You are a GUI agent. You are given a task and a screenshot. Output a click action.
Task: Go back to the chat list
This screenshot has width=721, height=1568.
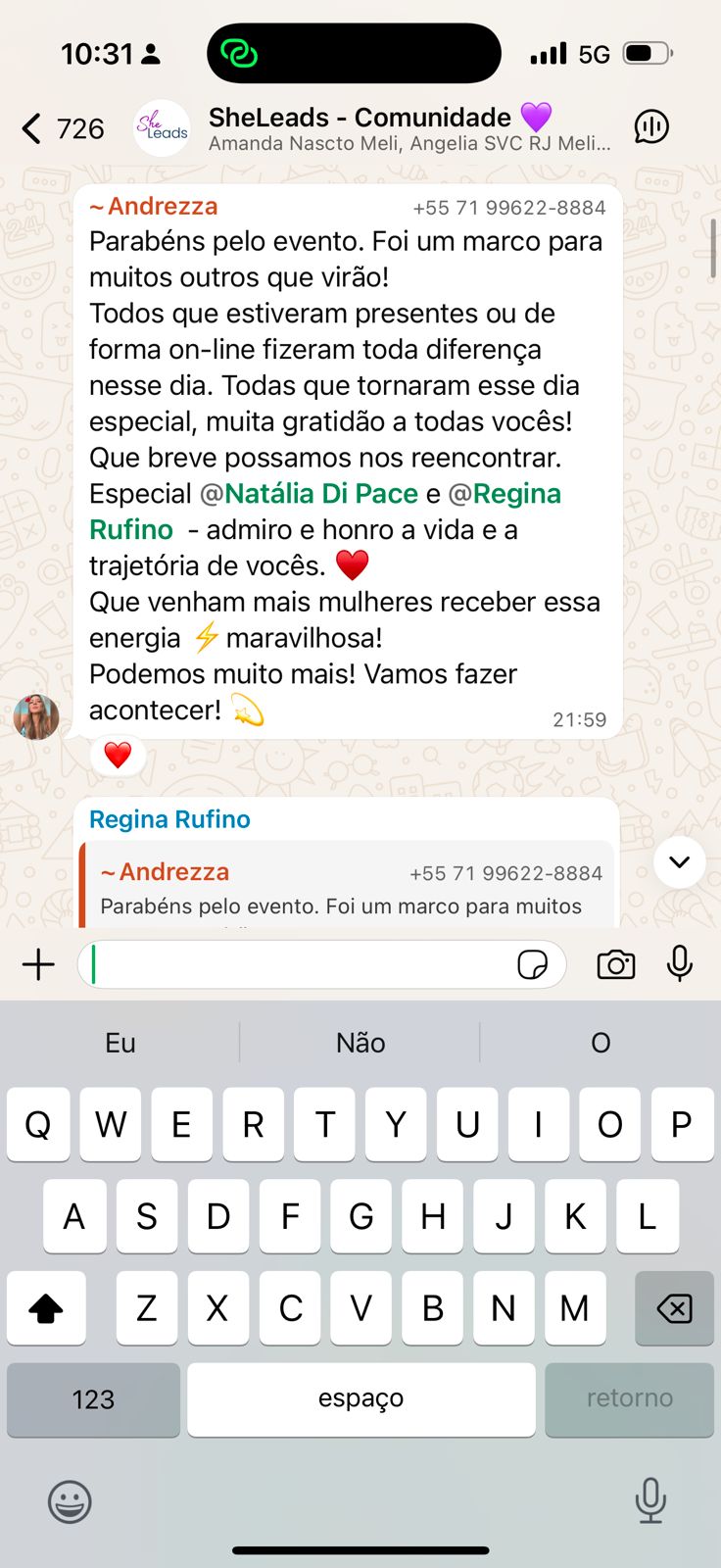[34, 128]
